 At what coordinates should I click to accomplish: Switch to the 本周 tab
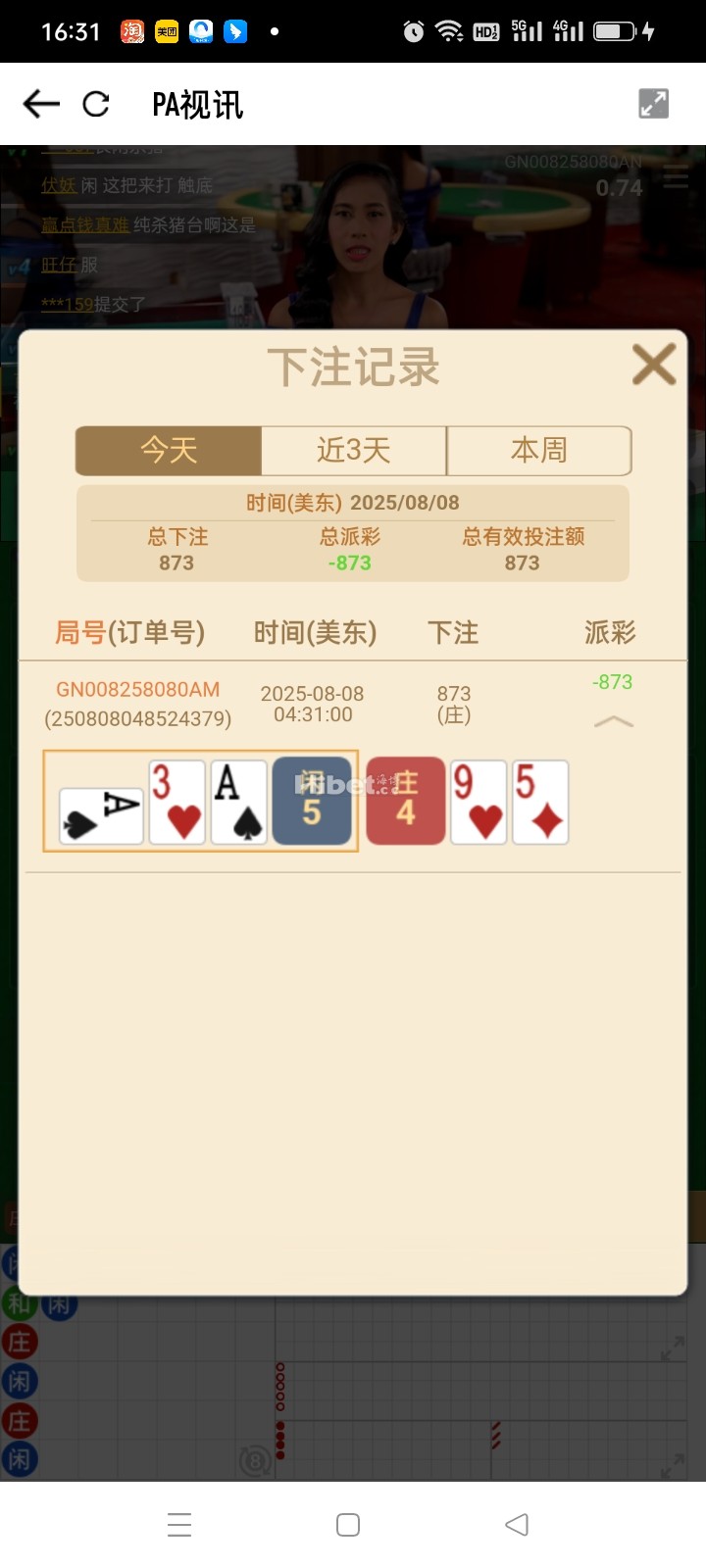(538, 451)
